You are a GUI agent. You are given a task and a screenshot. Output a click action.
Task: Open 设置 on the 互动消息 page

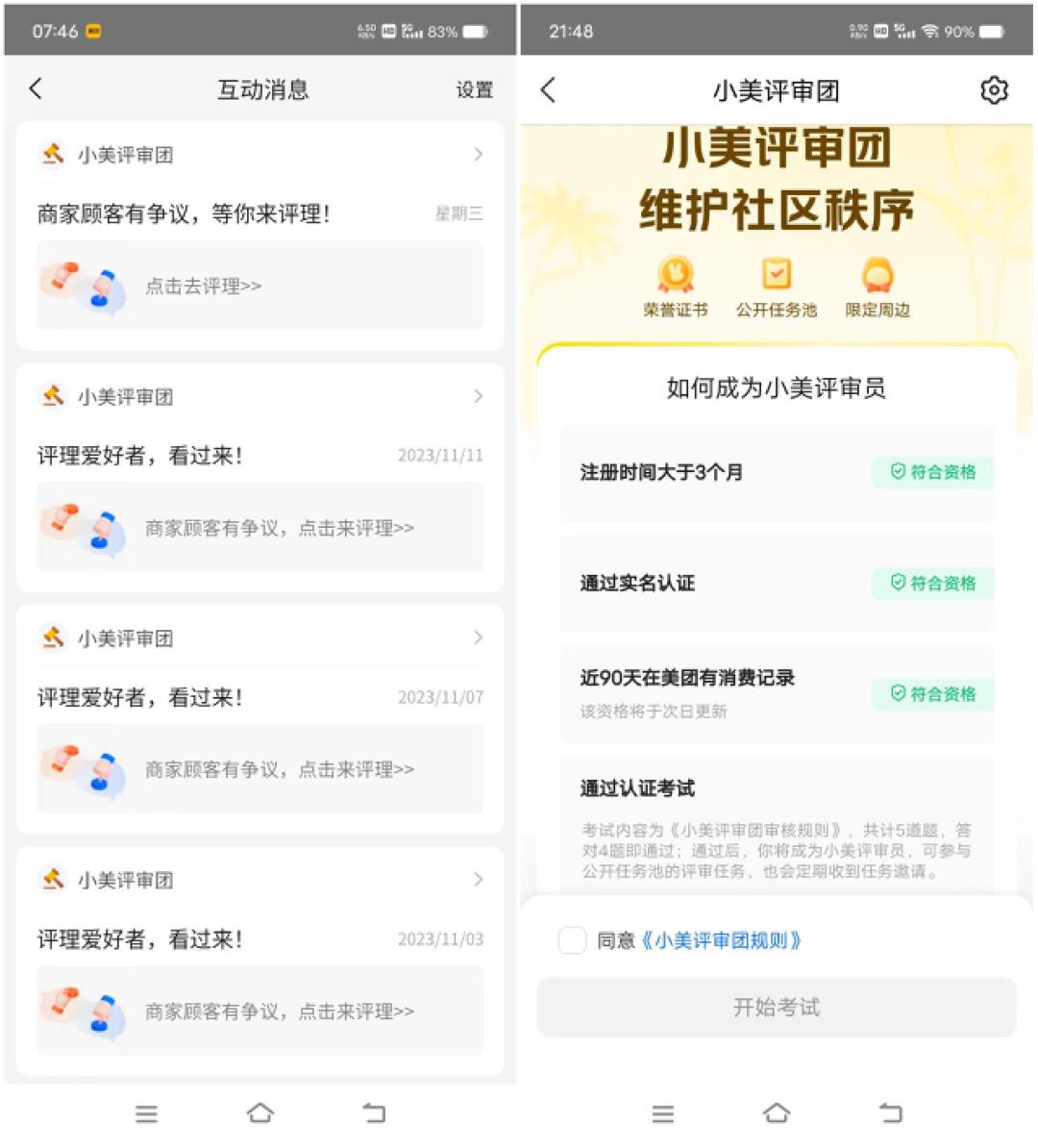pos(474,90)
